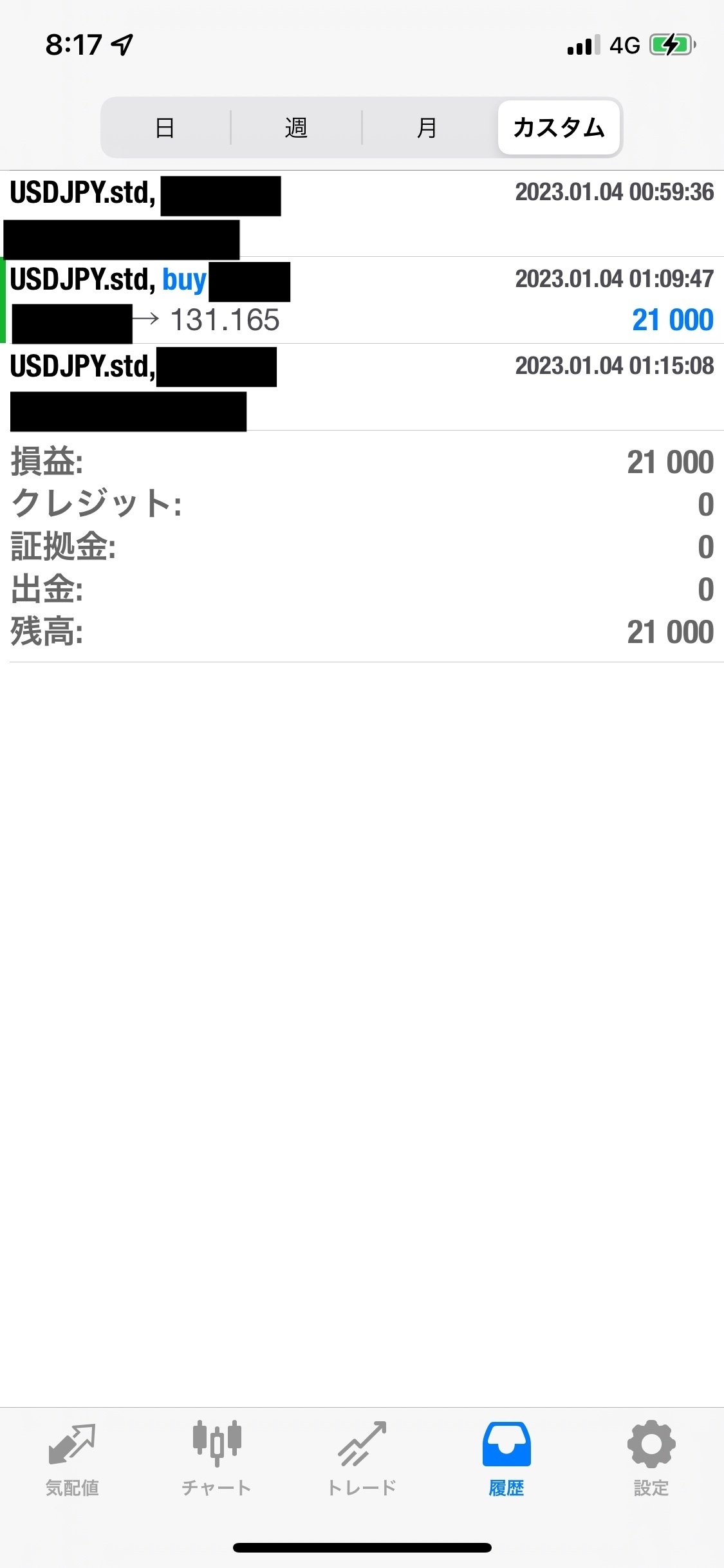Open the チャート tab
Image resolution: width=724 pixels, height=1568 pixels.
(x=217, y=1459)
